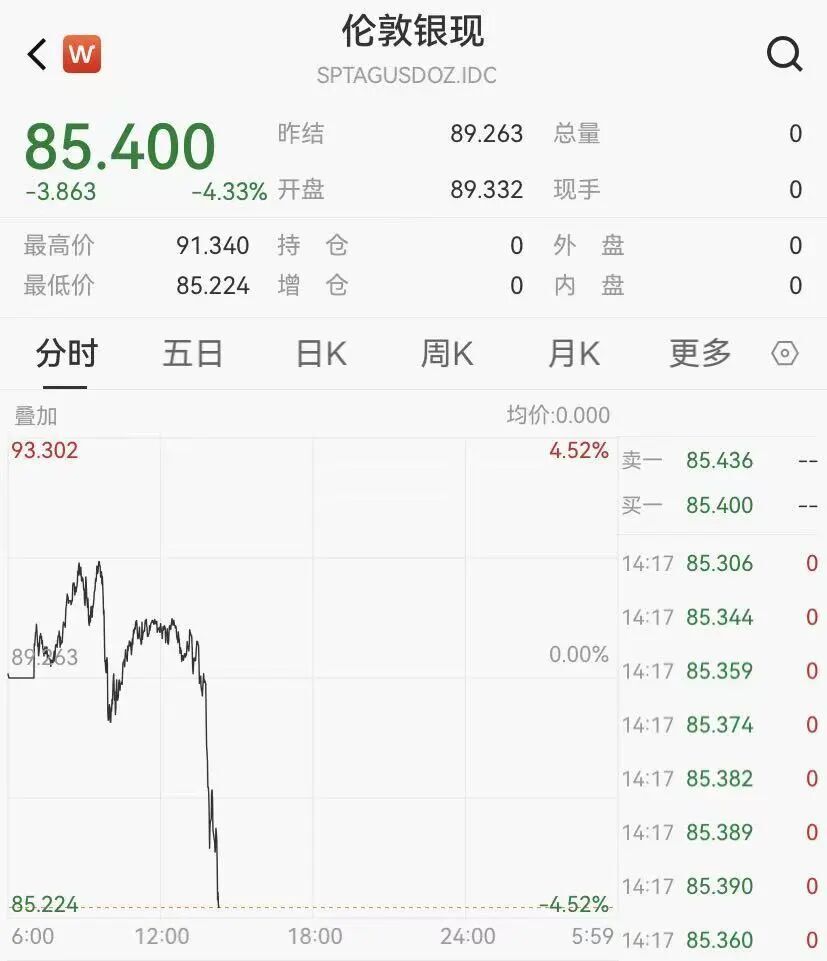Show the 日K candlestick chart
Image resolution: width=827 pixels, height=961 pixels.
click(x=321, y=354)
